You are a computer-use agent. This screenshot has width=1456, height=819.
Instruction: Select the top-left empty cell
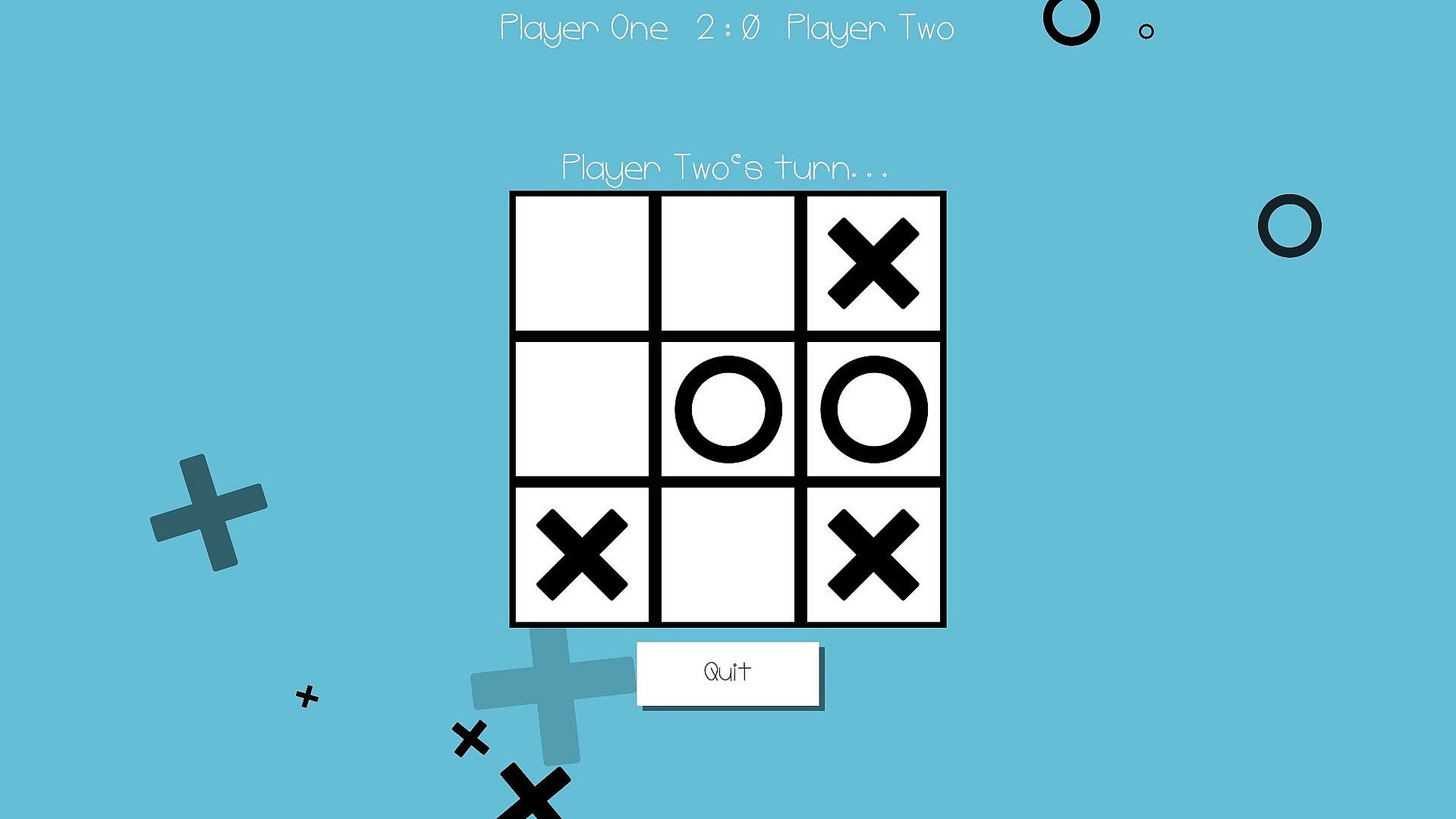tap(582, 263)
